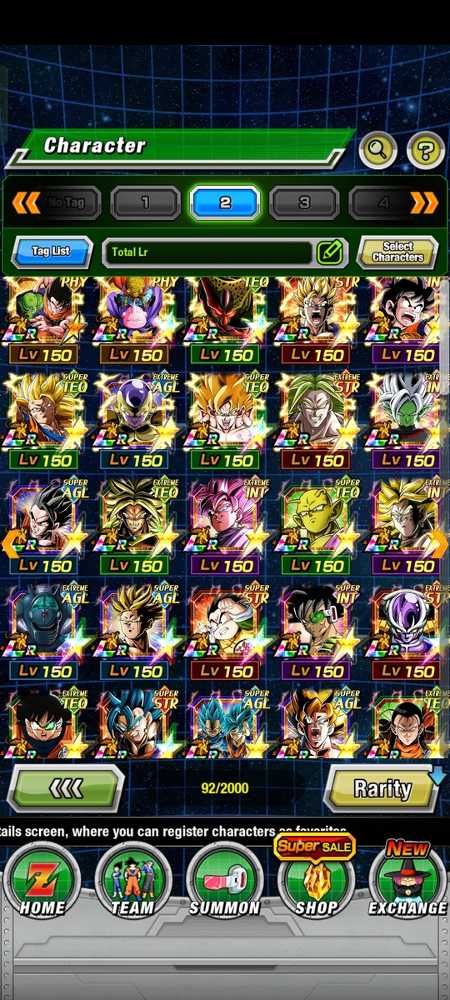The width and height of the screenshot is (450, 1000).
Task: Edit the Total Lr tag name
Action: coord(330,252)
